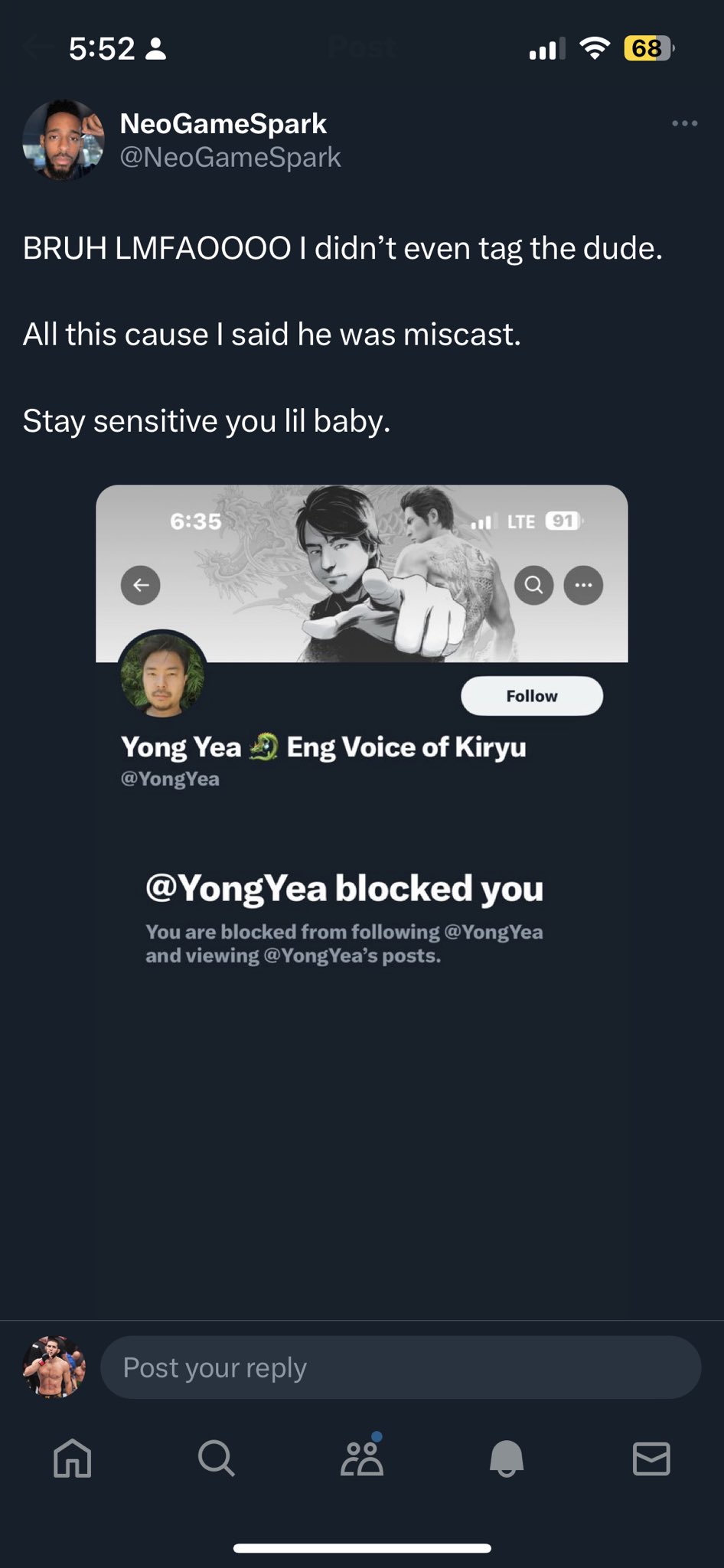Screen dimensions: 724x1568
Task: Open the Communities tab
Action: 361,1458
